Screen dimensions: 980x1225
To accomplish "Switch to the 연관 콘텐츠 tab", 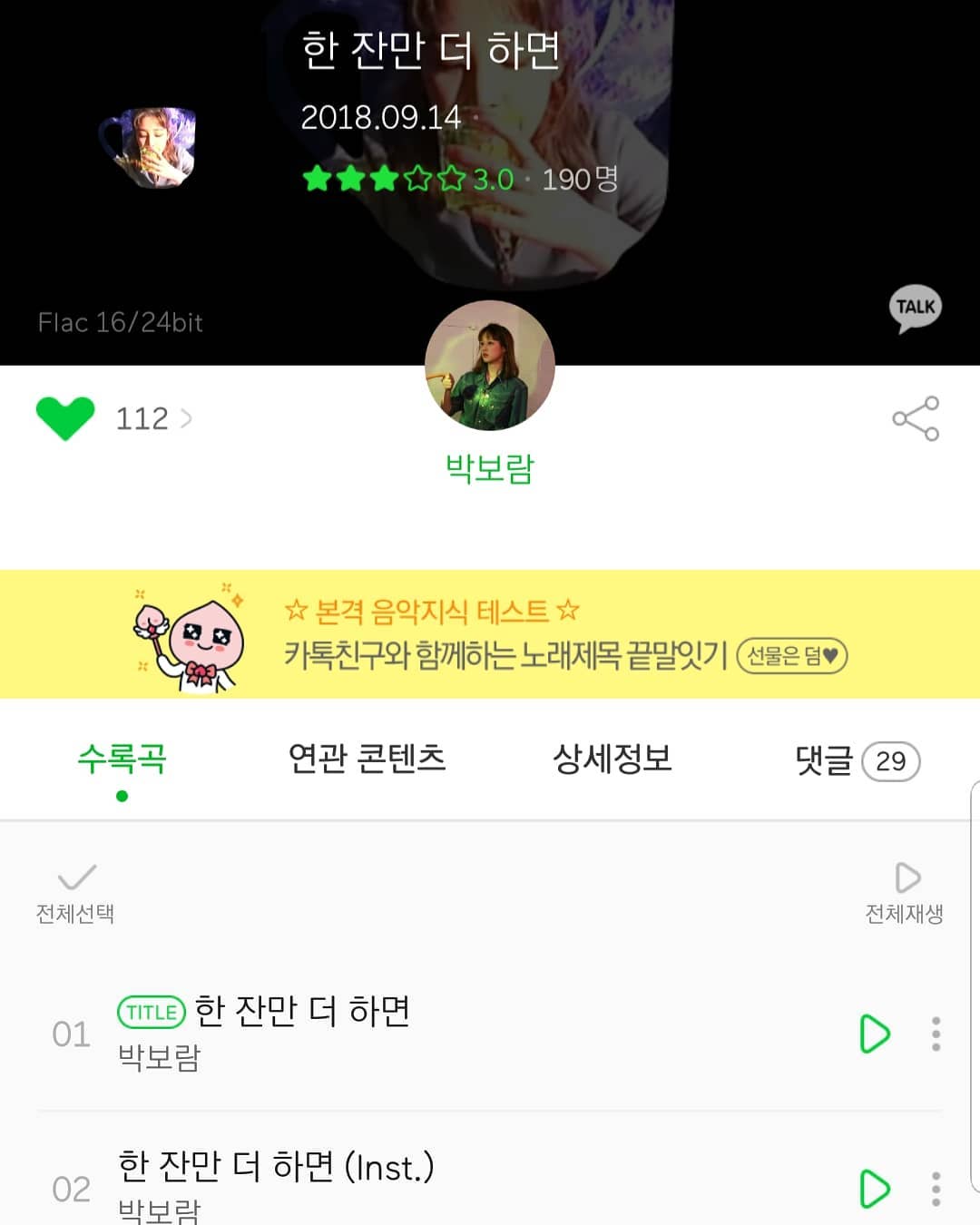I will (x=367, y=759).
